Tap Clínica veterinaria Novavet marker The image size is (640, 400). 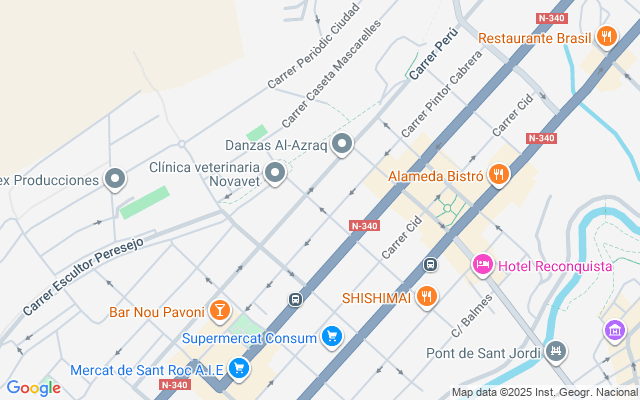pos(276,174)
